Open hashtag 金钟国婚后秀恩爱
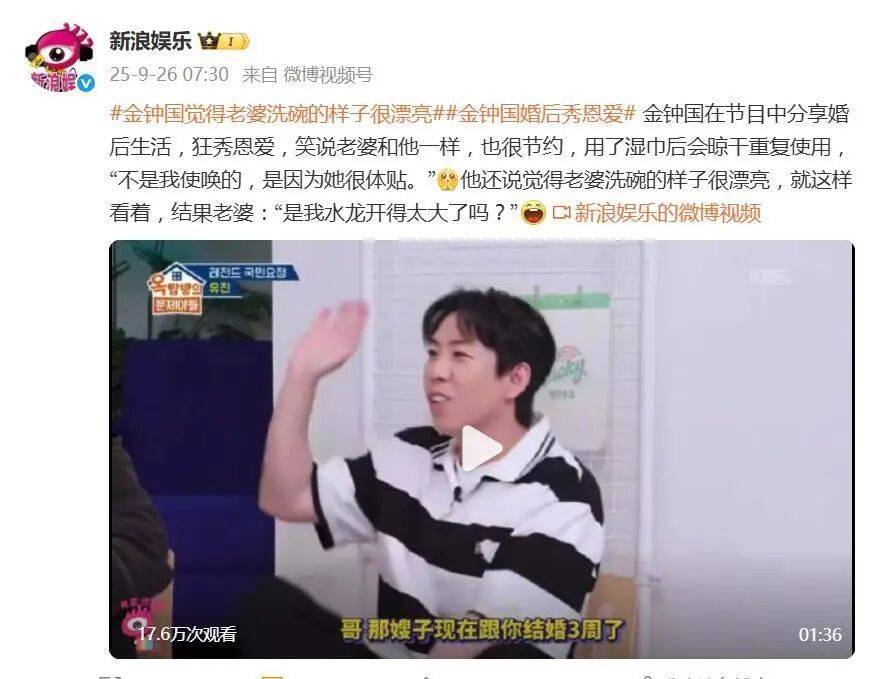Image resolution: width=879 pixels, height=679 pixels. [x=539, y=111]
